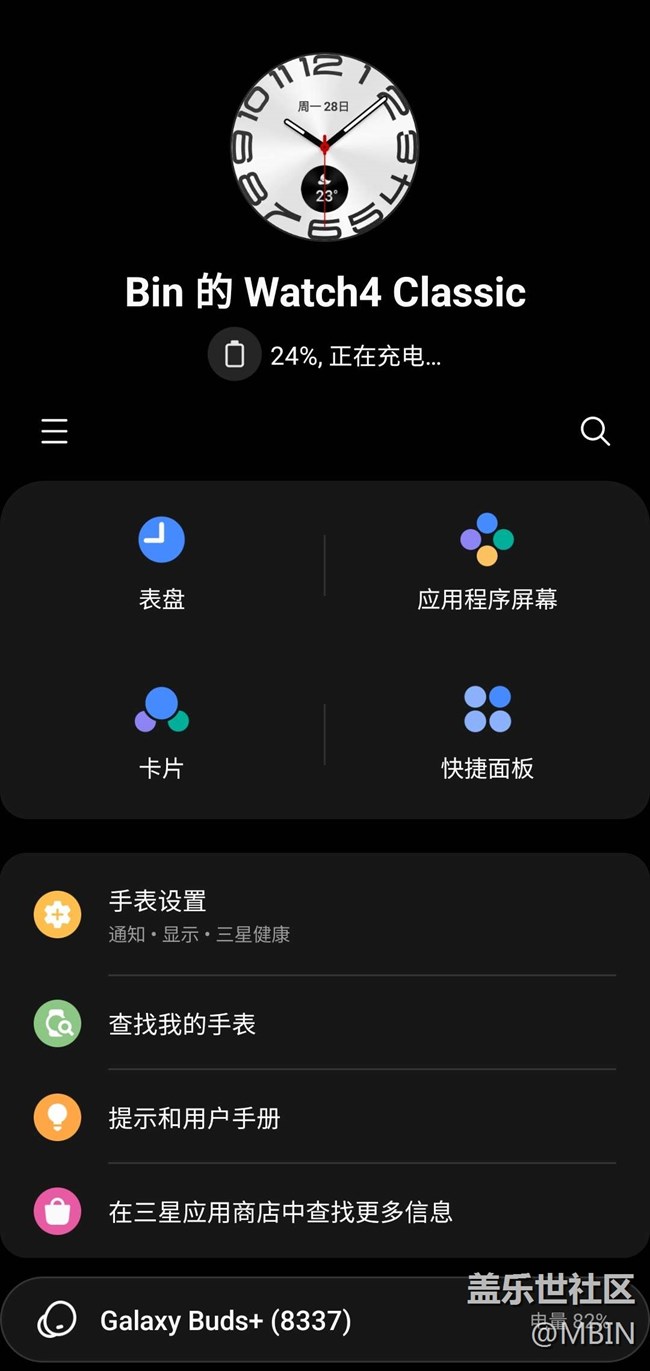This screenshot has width=650, height=1371.
Task: Select 查找我的手表
Action: [325, 1024]
